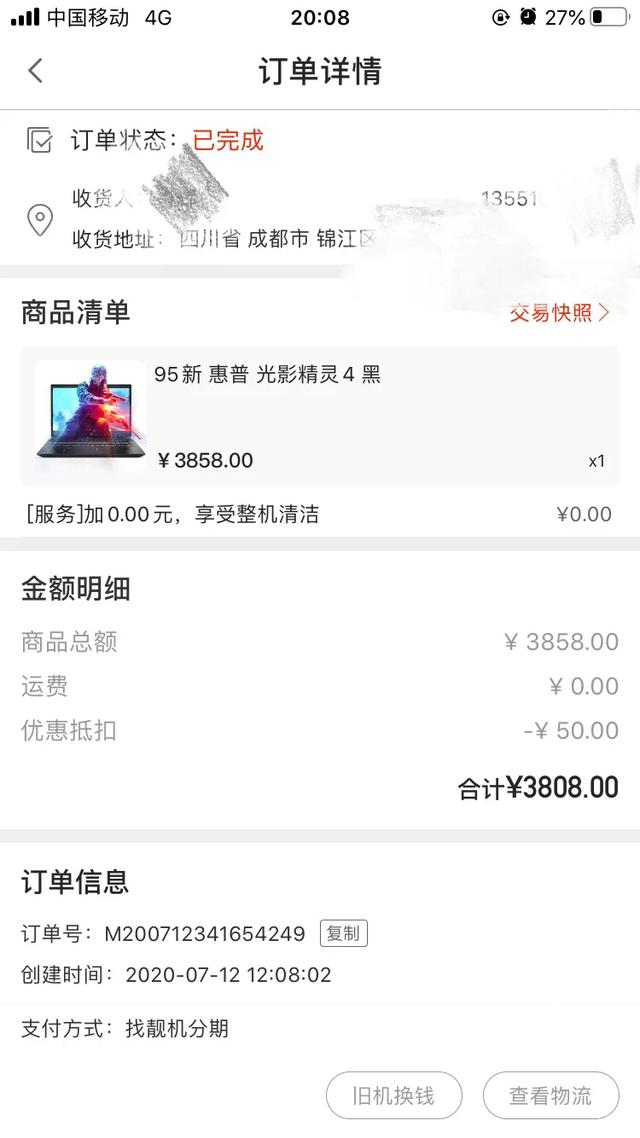The width and height of the screenshot is (640, 1138).
Task: Open the 交易快照 transaction snapshot link
Action: (x=559, y=313)
